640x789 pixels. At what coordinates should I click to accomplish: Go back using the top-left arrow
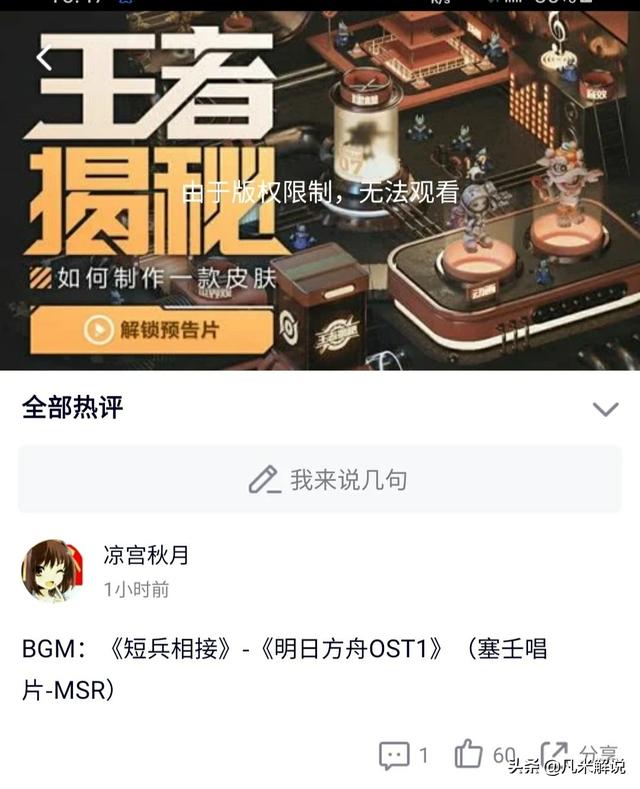[44, 58]
